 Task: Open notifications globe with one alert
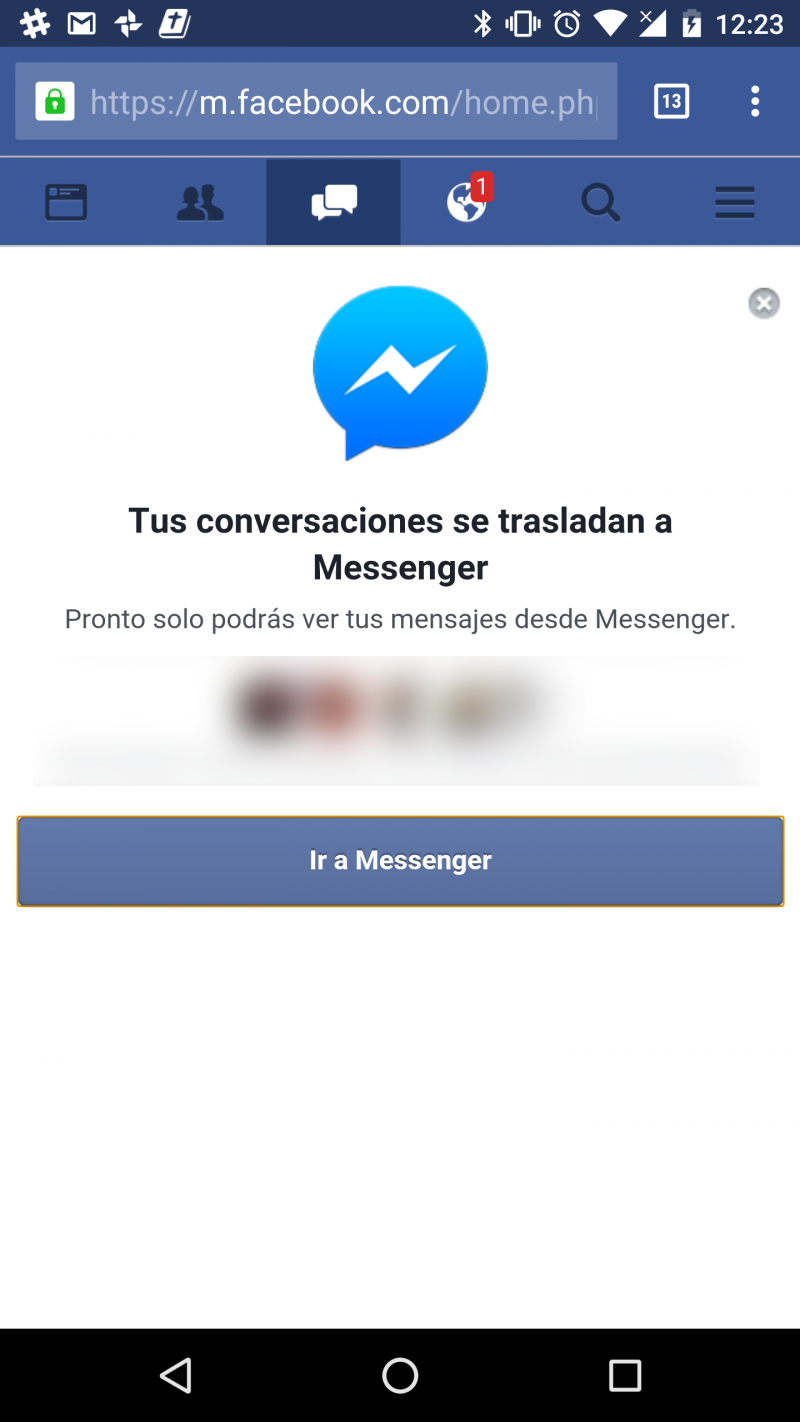click(467, 203)
